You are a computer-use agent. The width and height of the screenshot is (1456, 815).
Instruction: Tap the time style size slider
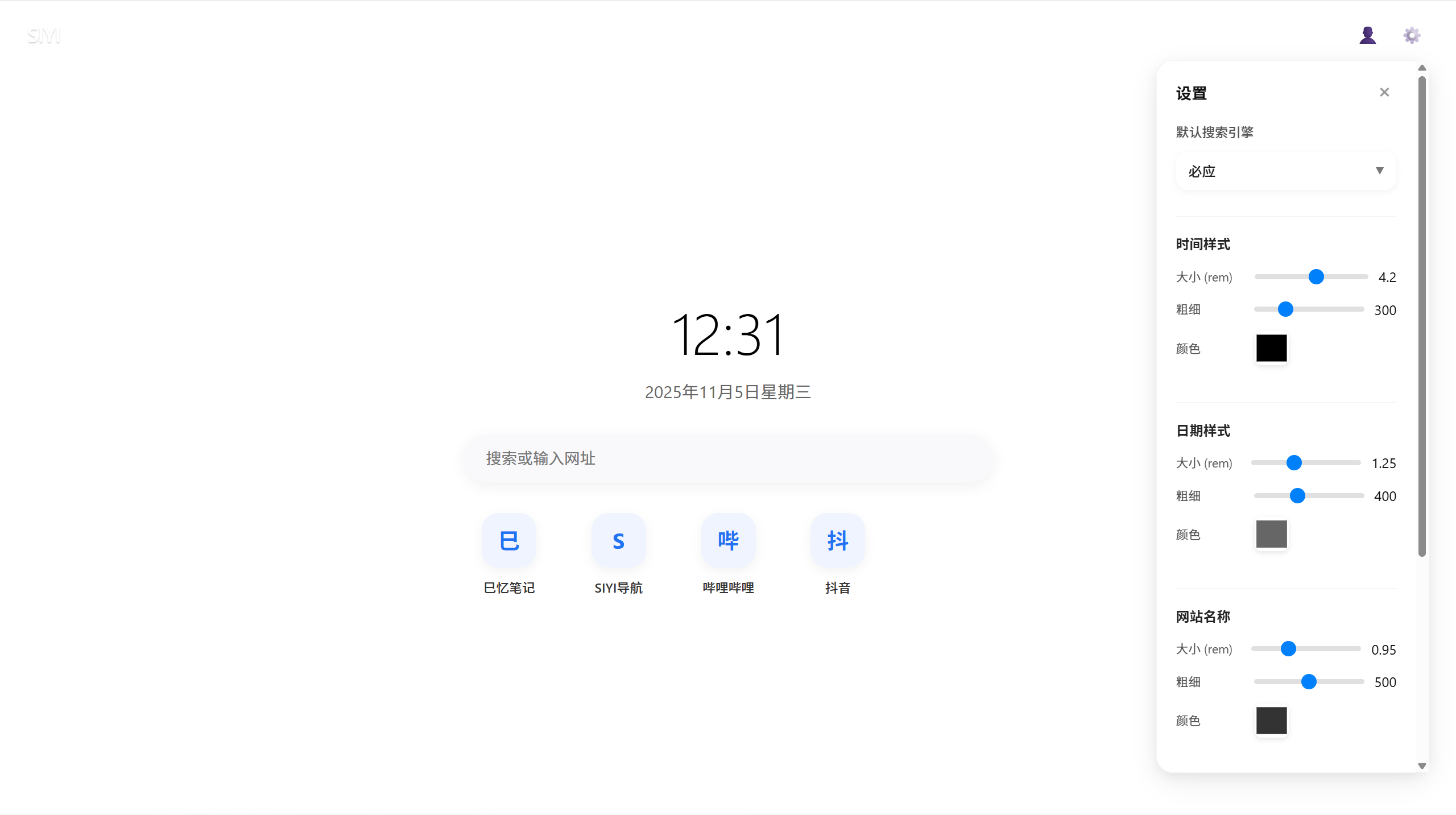click(1311, 277)
